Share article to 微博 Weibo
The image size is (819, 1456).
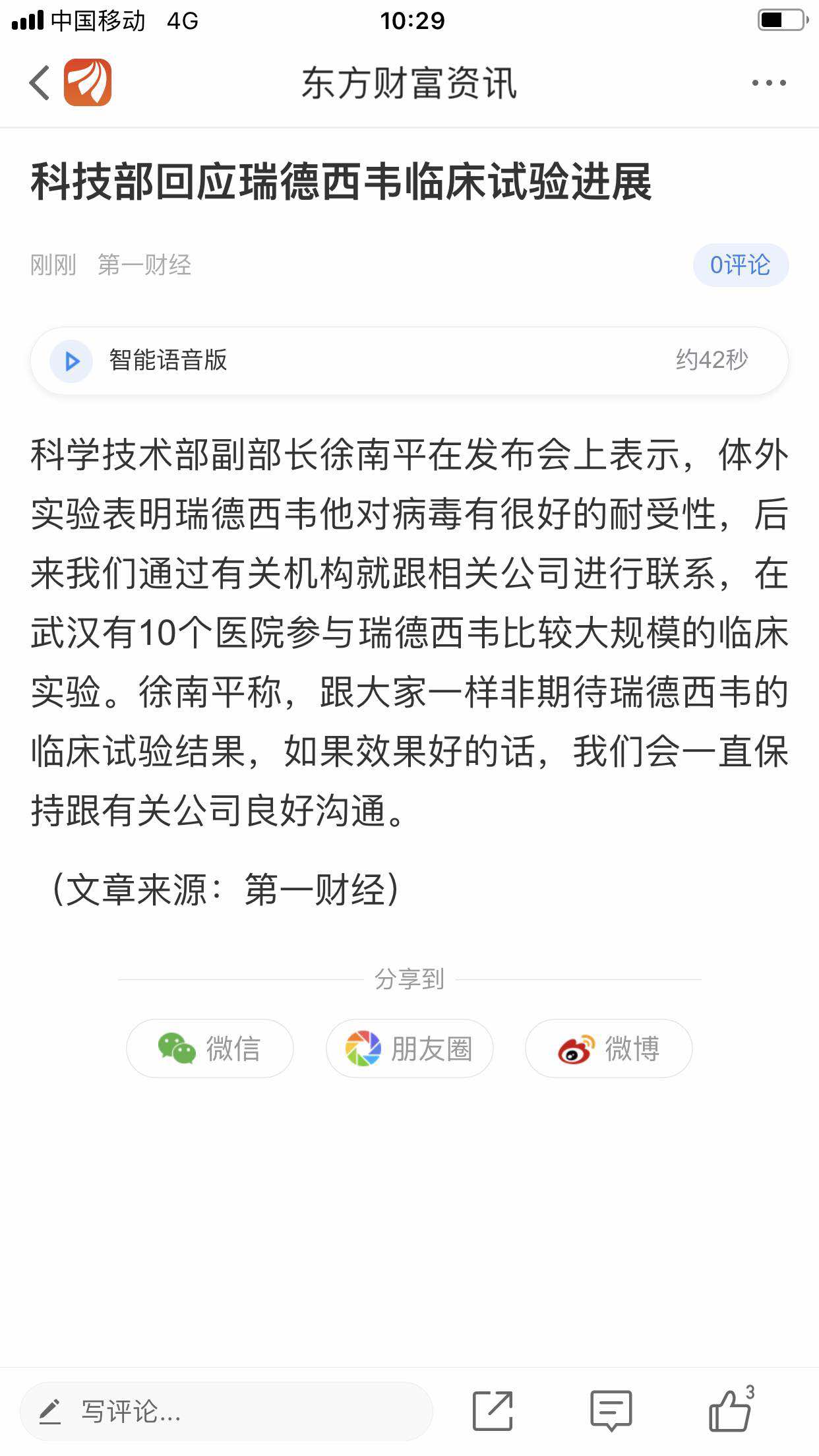coord(608,1048)
